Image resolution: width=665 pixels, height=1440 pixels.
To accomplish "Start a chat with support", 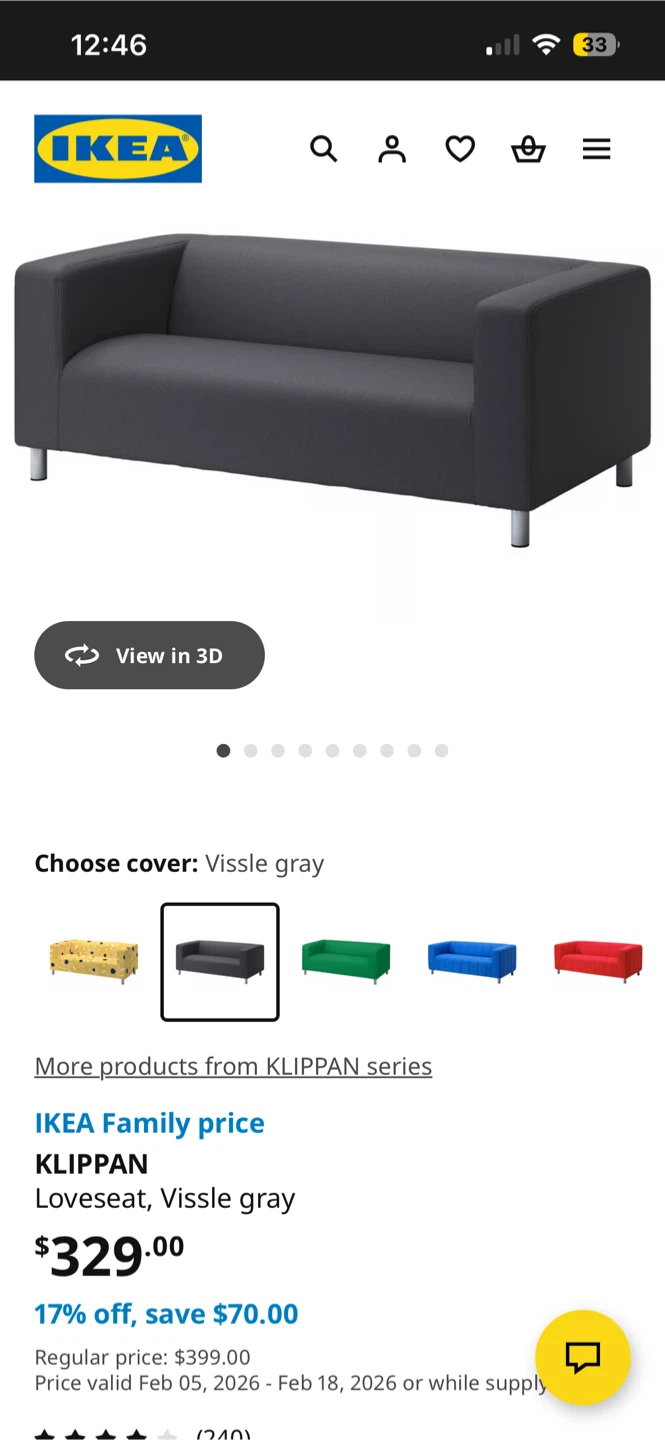I will [582, 1357].
